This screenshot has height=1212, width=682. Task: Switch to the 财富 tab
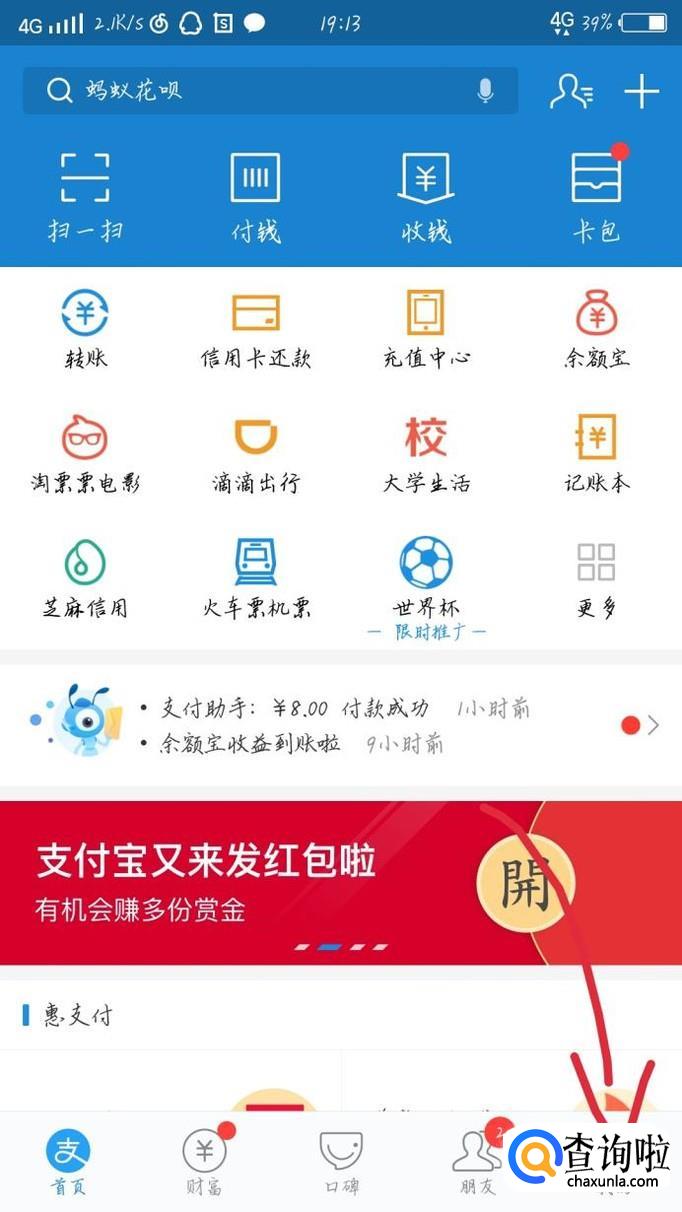(x=204, y=1162)
